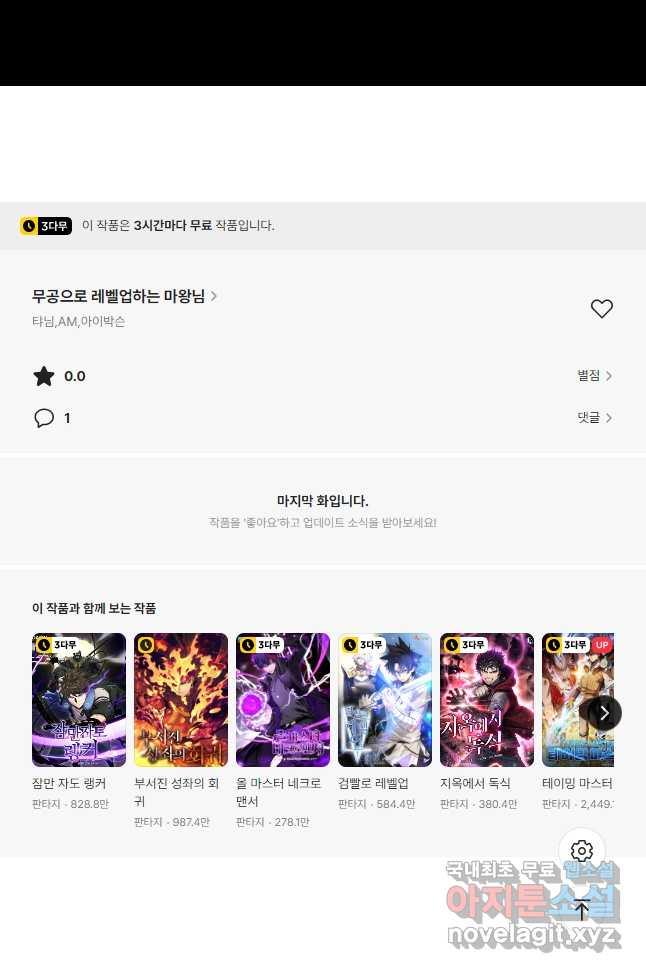Viewport: 646px width, 973px height.
Task: Show next recommended titles with the arrow
Action: pos(604,712)
